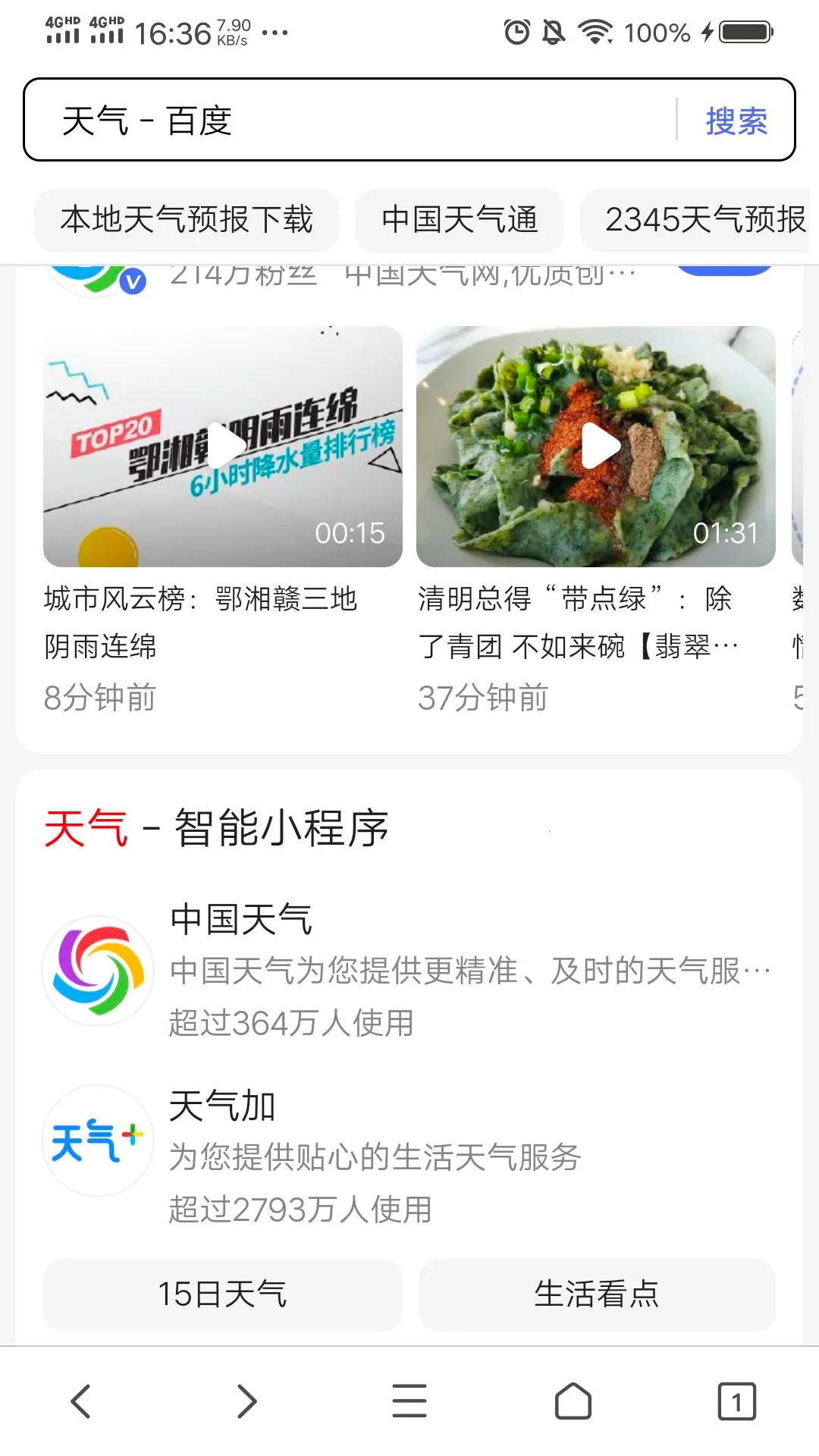The height and width of the screenshot is (1456, 819).
Task: Play the 城市风云榜 rain ranking video
Action: pyautogui.click(x=222, y=447)
